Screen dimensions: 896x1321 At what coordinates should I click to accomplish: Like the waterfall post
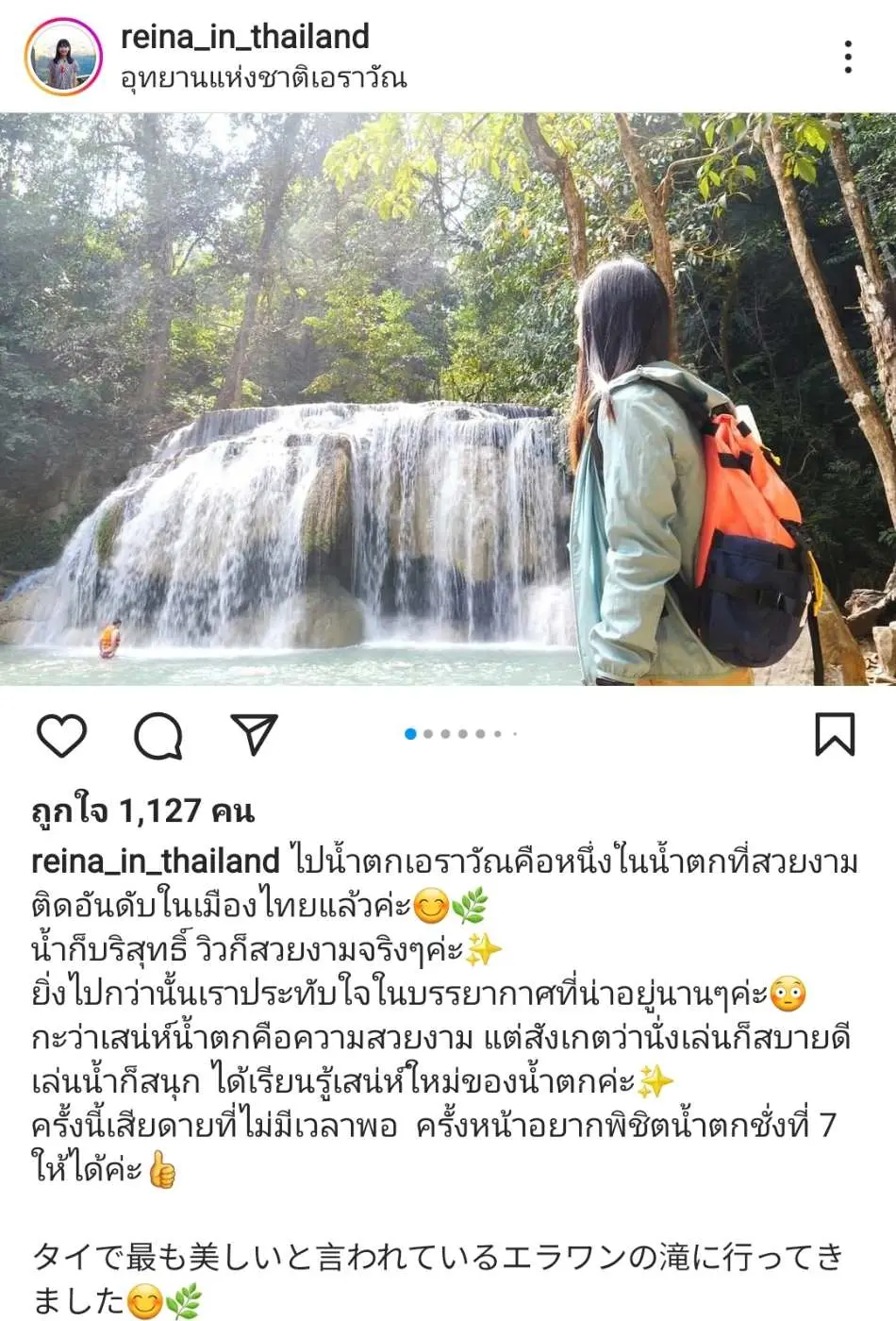(x=62, y=735)
